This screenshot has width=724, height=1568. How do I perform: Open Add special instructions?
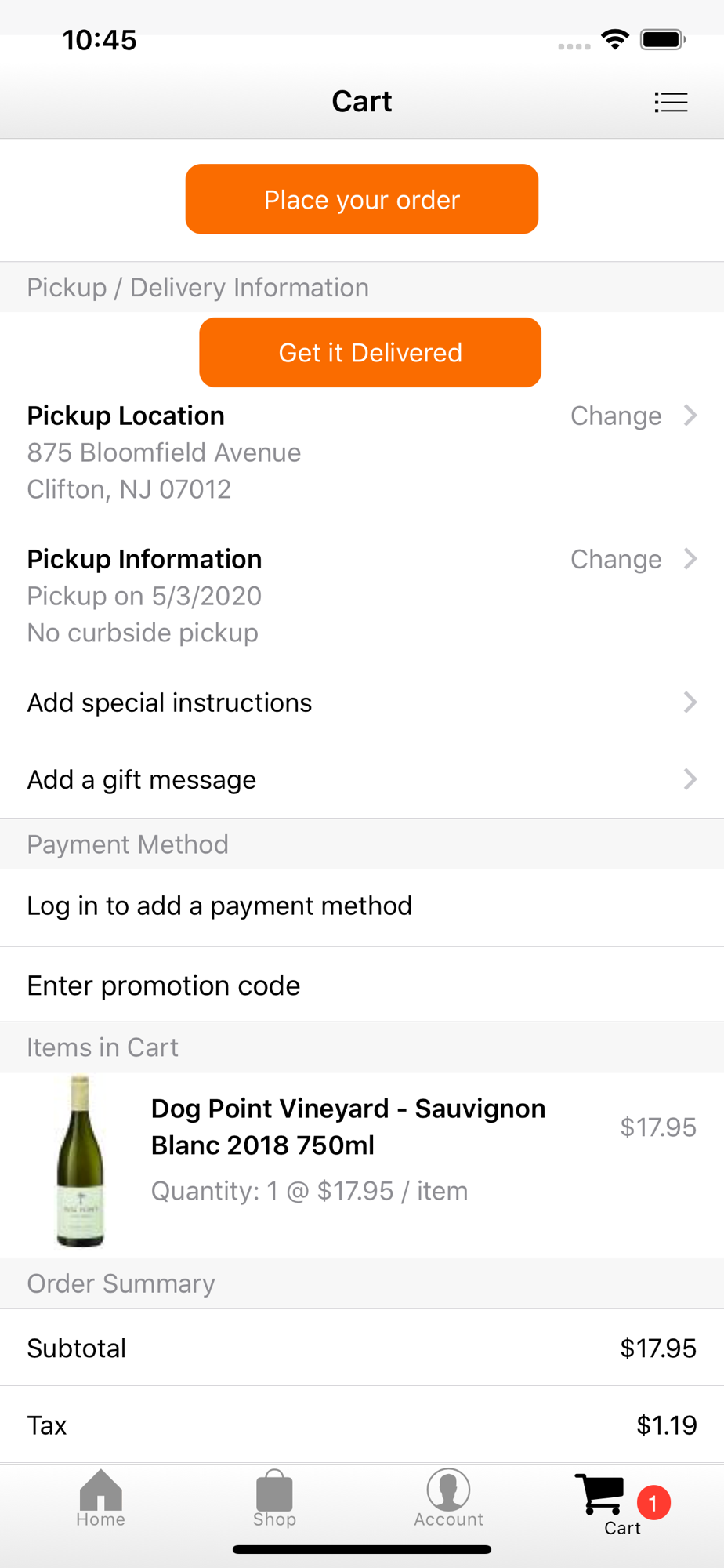pyautogui.click(x=362, y=702)
